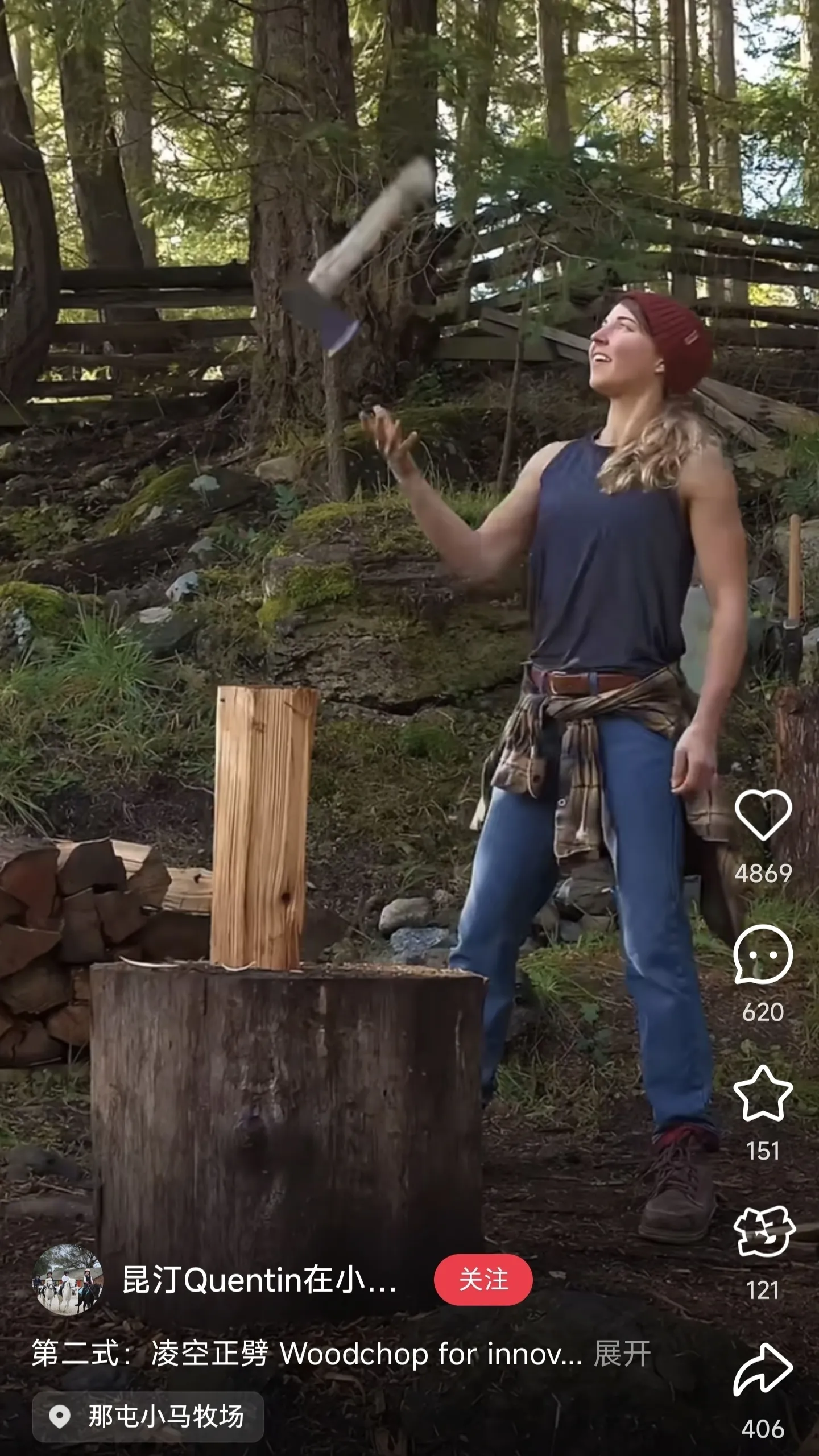Save video to favorites with star
This screenshot has width=819, height=1456.
pyautogui.click(x=763, y=1094)
